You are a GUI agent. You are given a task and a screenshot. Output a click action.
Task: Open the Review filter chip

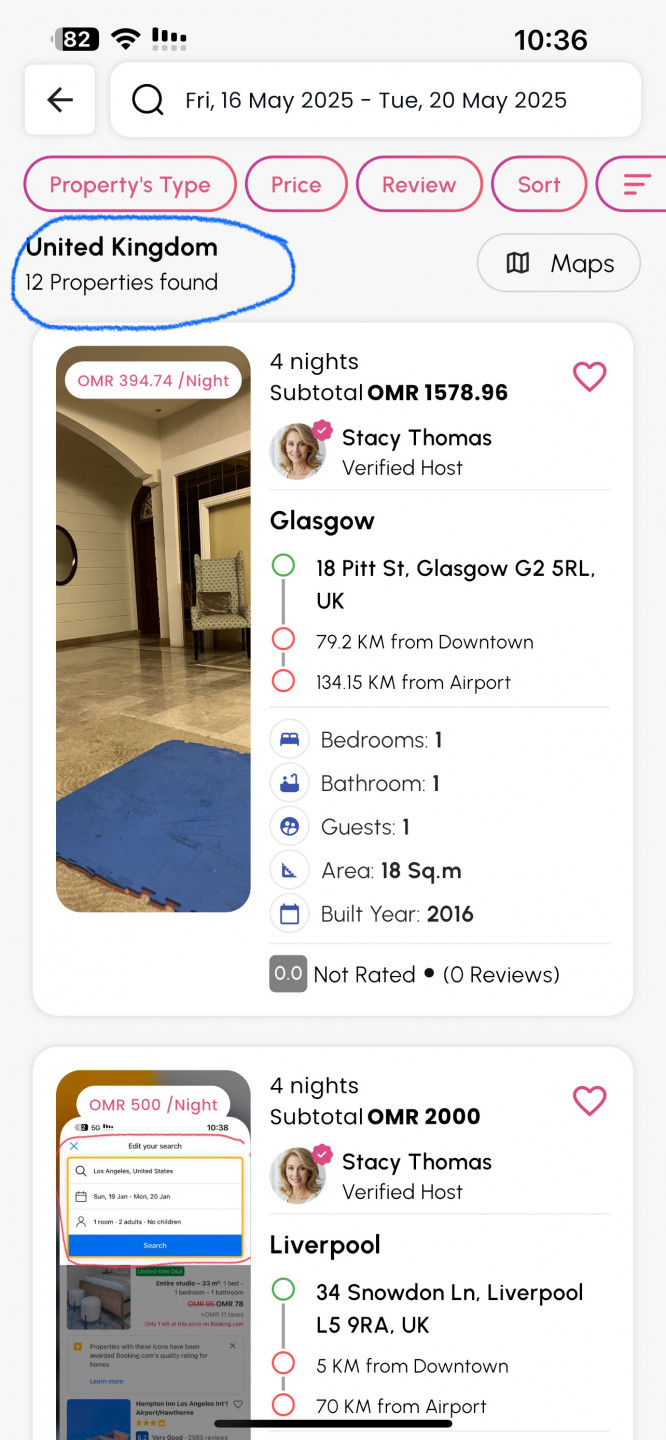(418, 185)
